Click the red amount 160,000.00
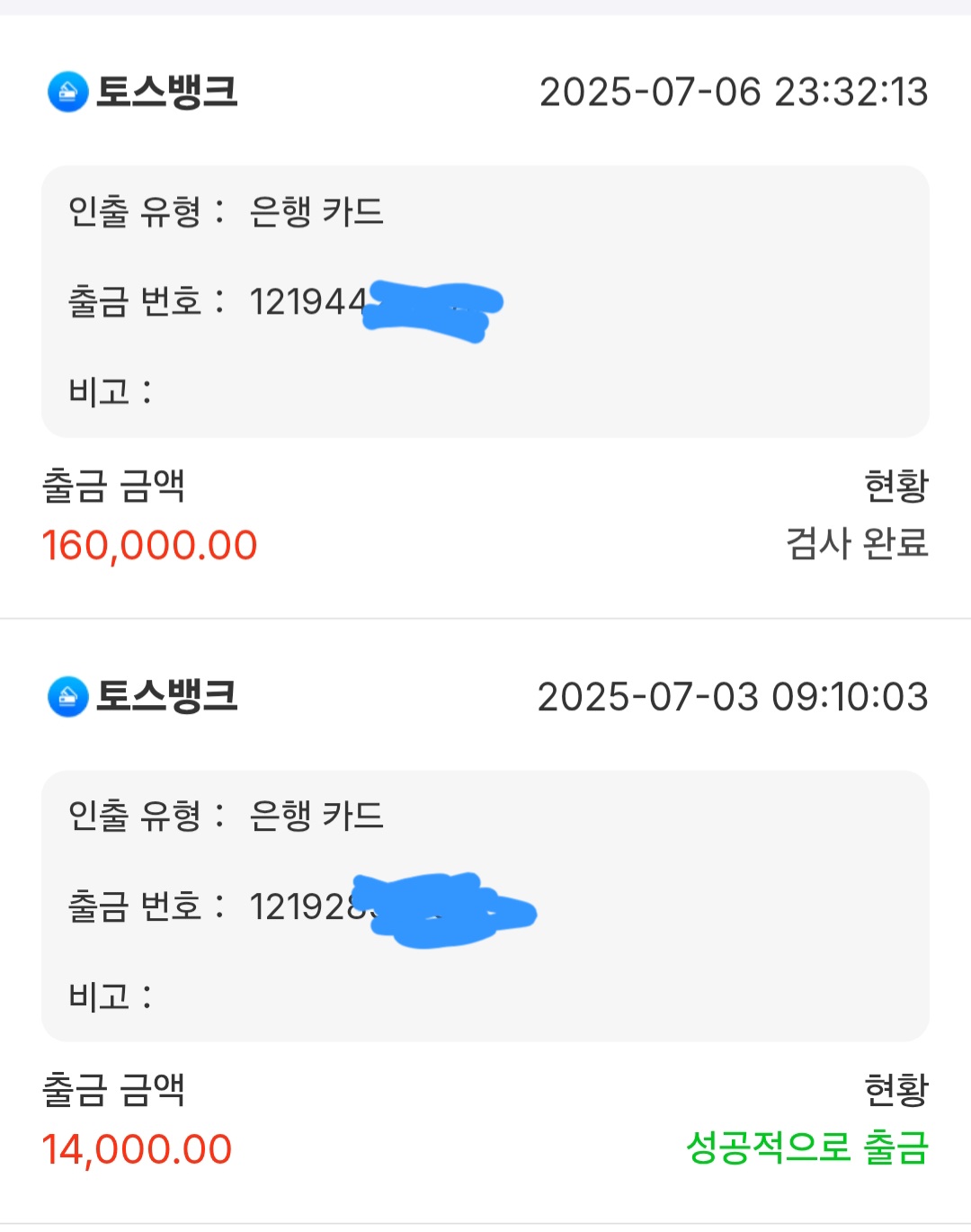The height and width of the screenshot is (1232, 971). (148, 543)
